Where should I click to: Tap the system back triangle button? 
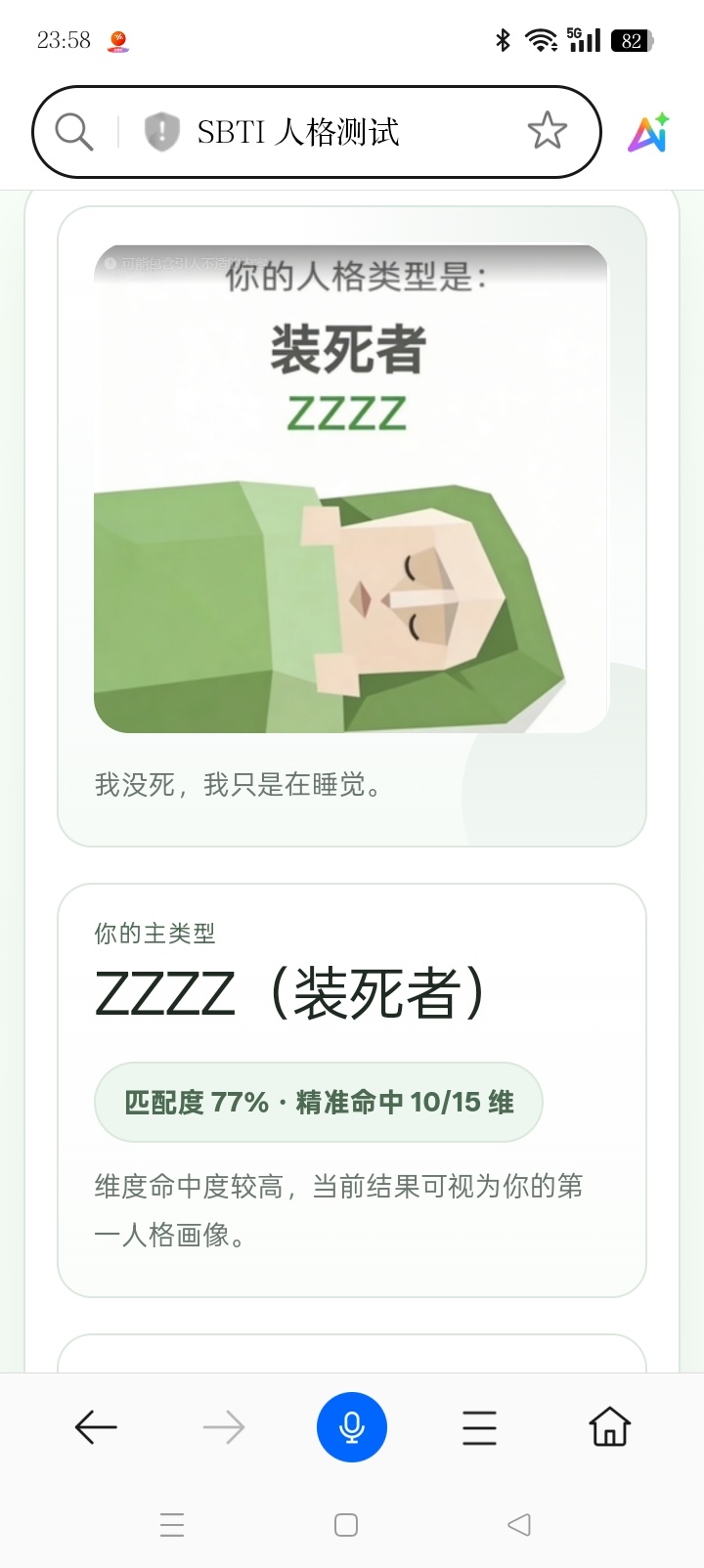(518, 1524)
